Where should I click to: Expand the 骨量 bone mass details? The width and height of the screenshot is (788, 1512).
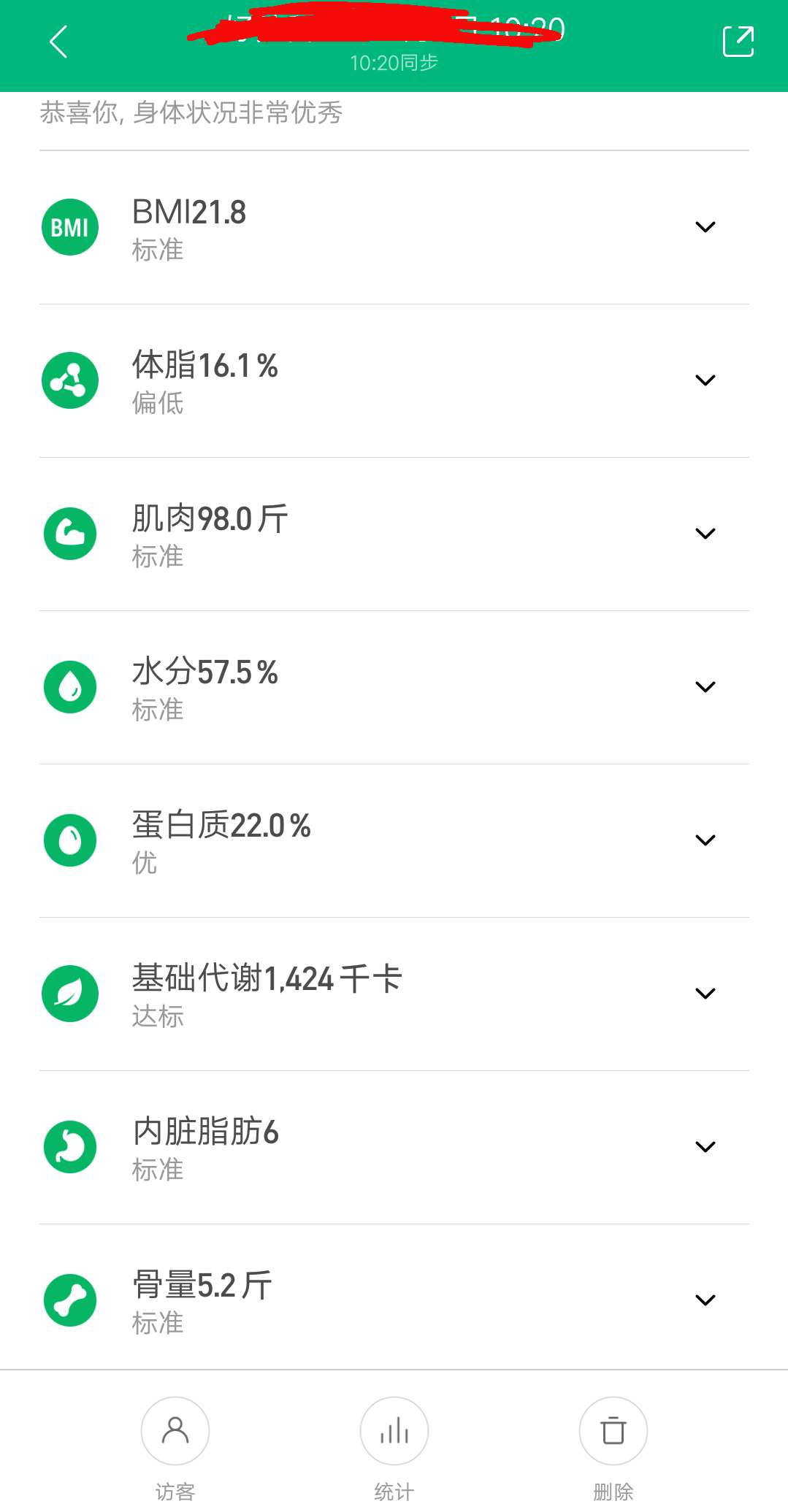pyautogui.click(x=705, y=1300)
